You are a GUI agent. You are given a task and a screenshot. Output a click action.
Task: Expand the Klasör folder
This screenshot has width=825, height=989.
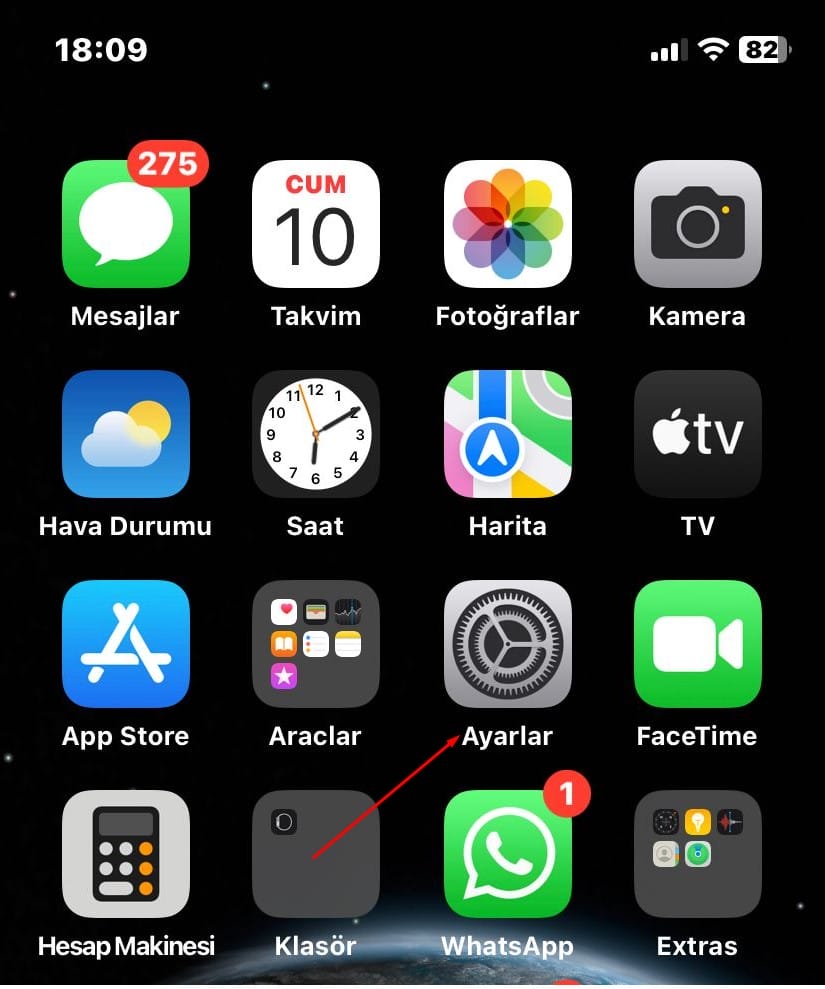[316, 854]
